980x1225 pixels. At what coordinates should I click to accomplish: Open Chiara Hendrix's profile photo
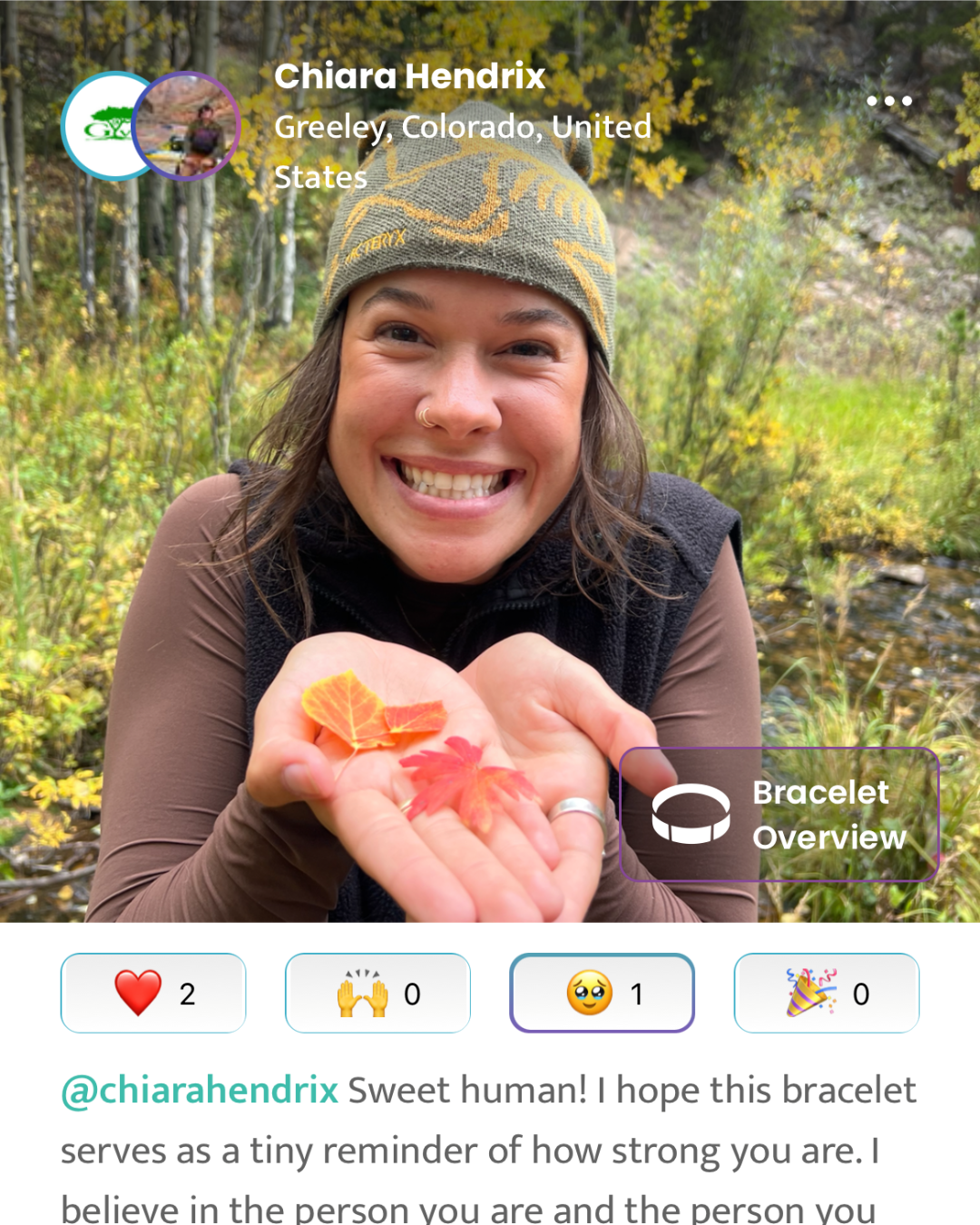click(188, 127)
